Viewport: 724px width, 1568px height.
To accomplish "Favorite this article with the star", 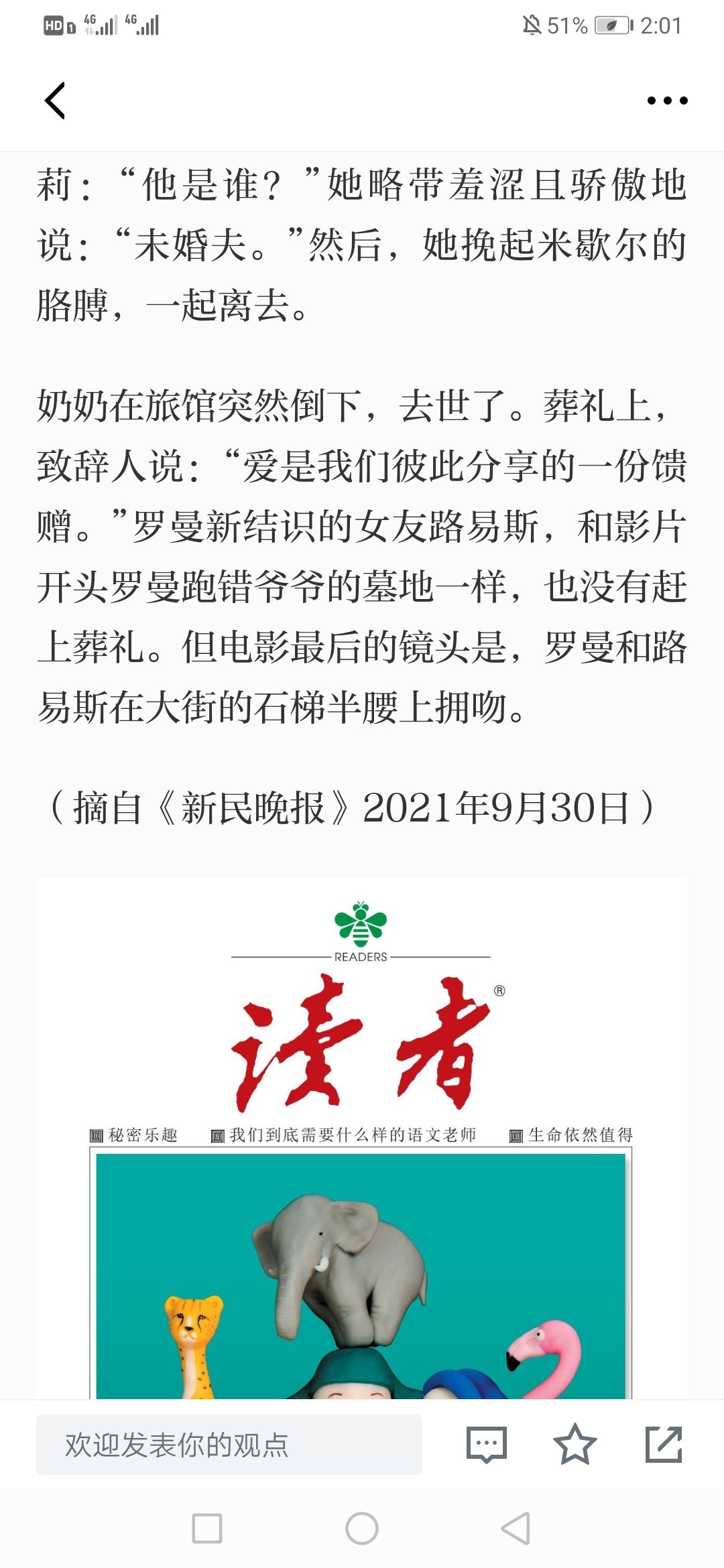I will [575, 1445].
